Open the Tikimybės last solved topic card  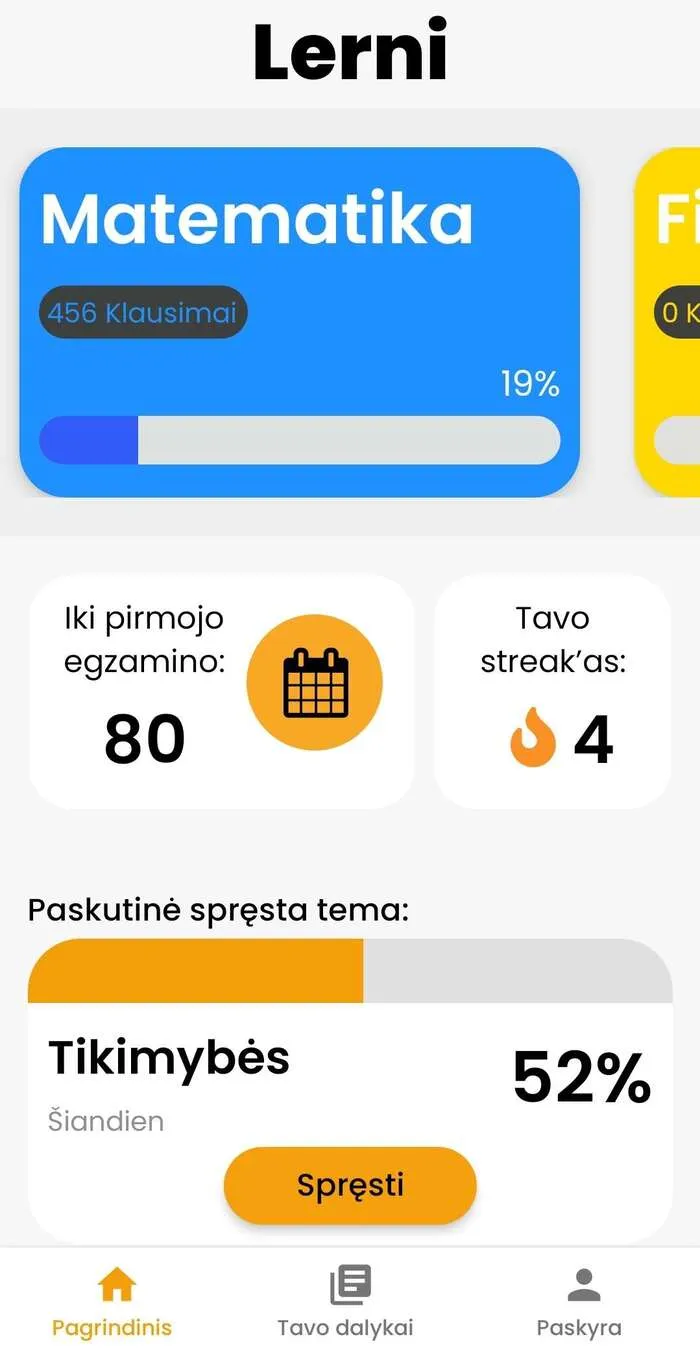coord(350,1090)
